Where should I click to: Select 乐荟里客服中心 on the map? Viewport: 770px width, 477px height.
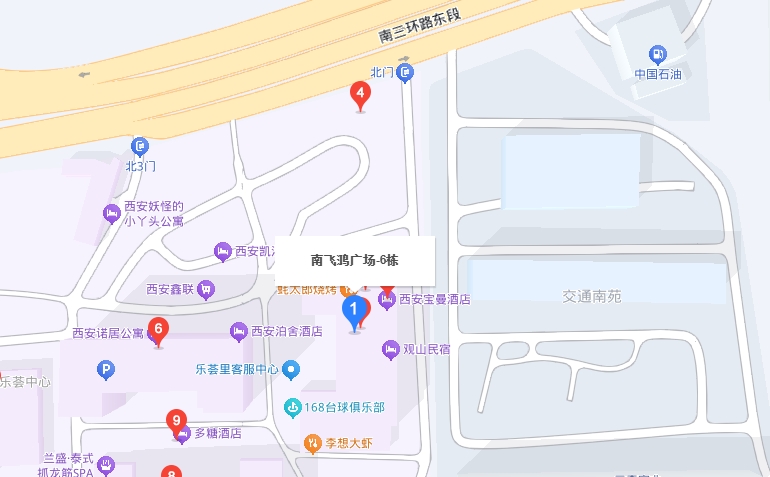click(291, 369)
